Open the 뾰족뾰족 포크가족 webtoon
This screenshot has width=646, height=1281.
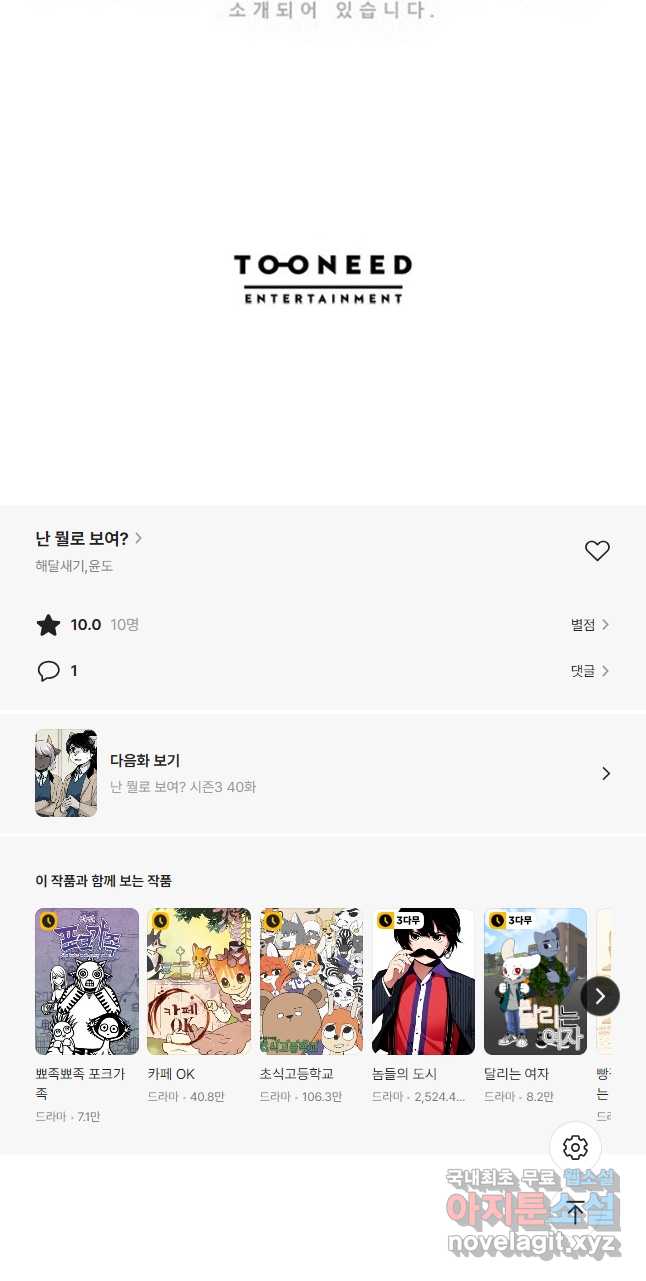coord(87,982)
